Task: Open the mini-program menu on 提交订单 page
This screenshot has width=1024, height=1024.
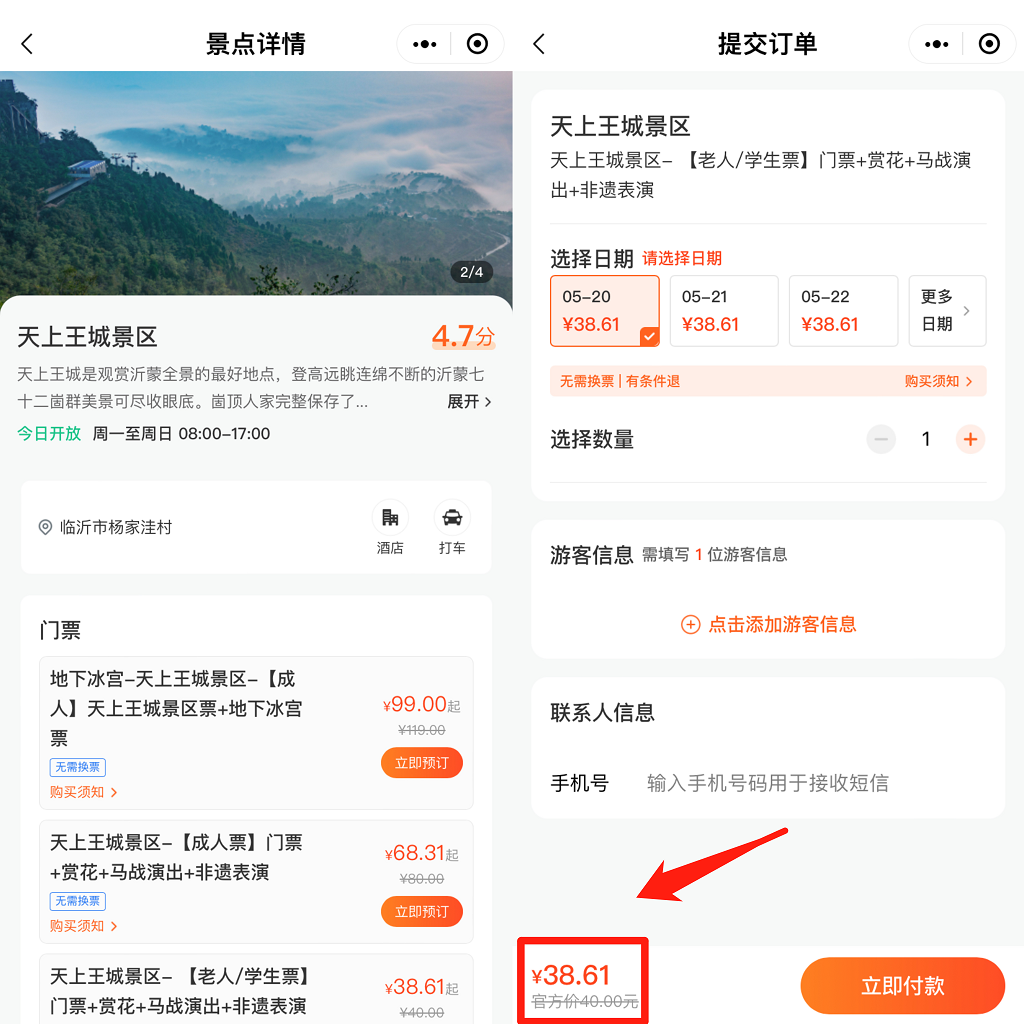Action: click(937, 44)
